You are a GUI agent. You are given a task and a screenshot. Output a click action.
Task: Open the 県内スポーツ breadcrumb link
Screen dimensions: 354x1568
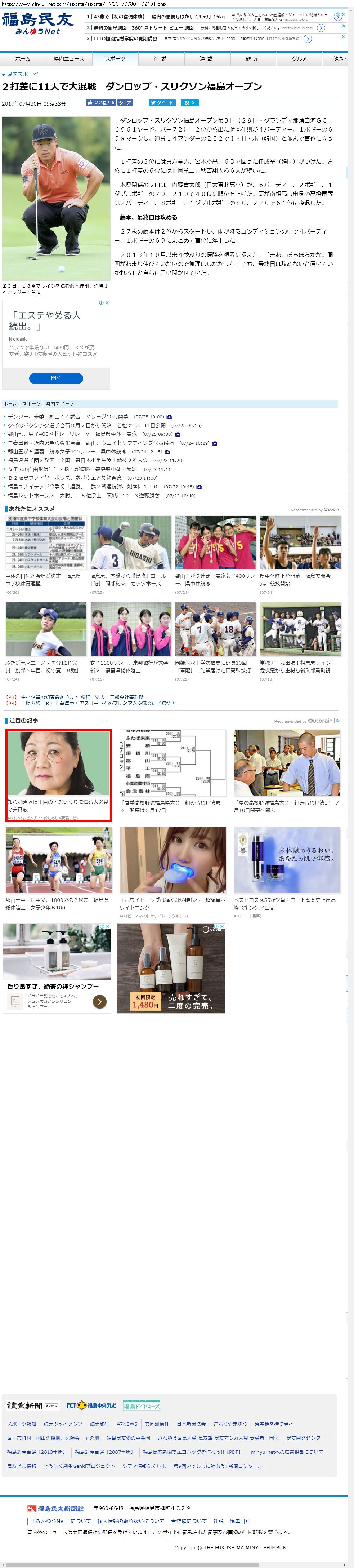tap(59, 404)
